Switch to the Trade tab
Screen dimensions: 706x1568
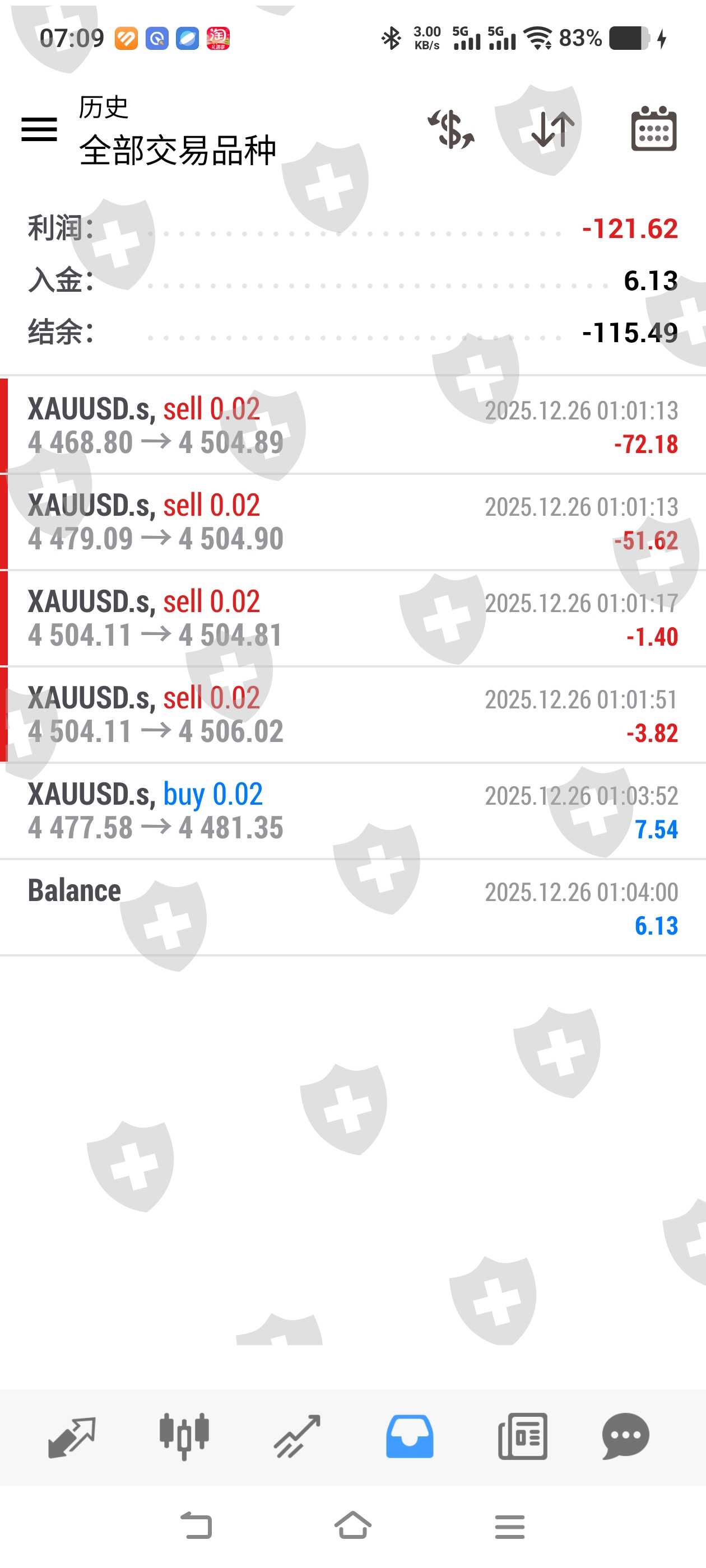tap(296, 1436)
